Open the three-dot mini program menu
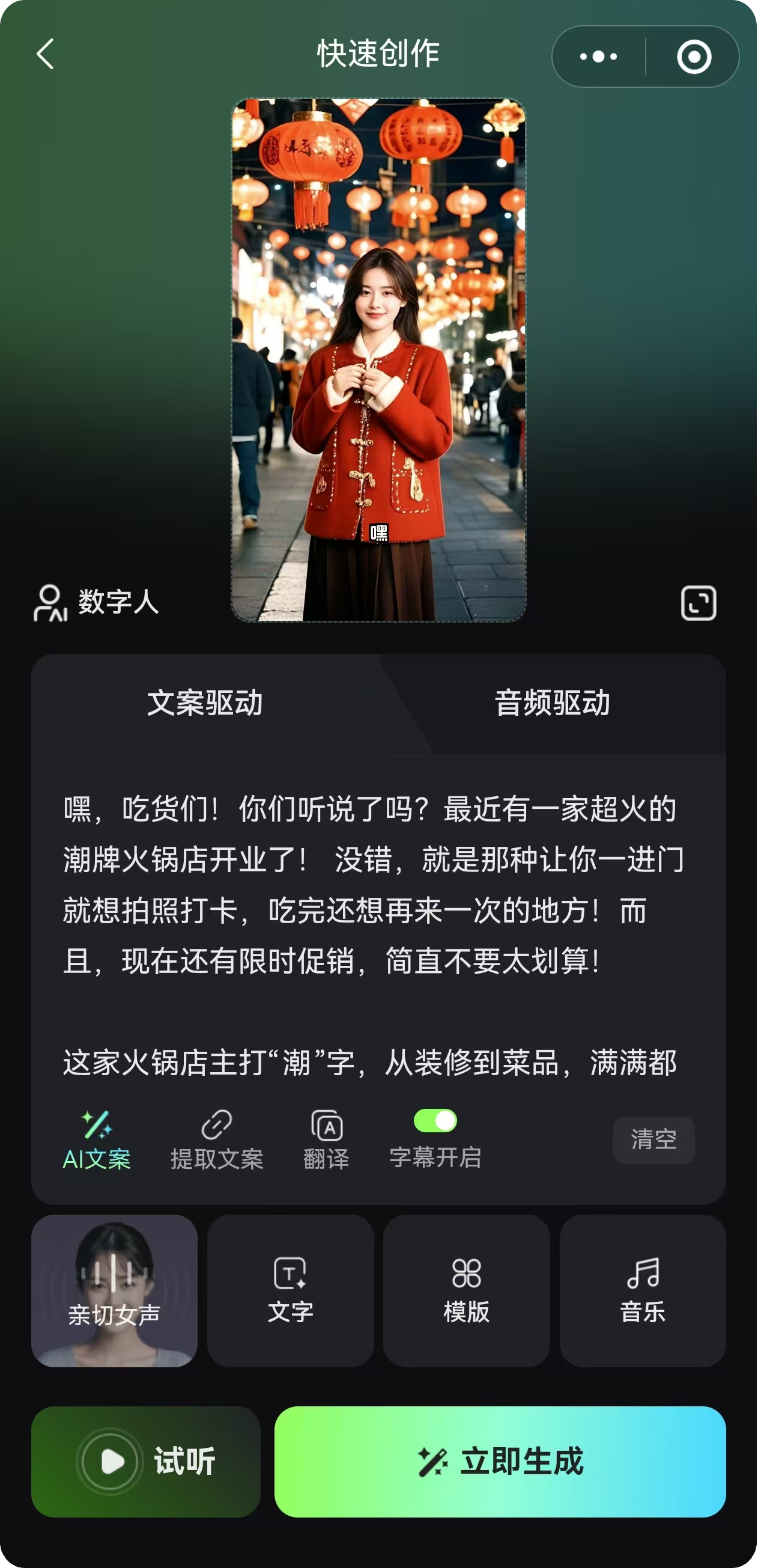The image size is (761, 1568). 599,56
